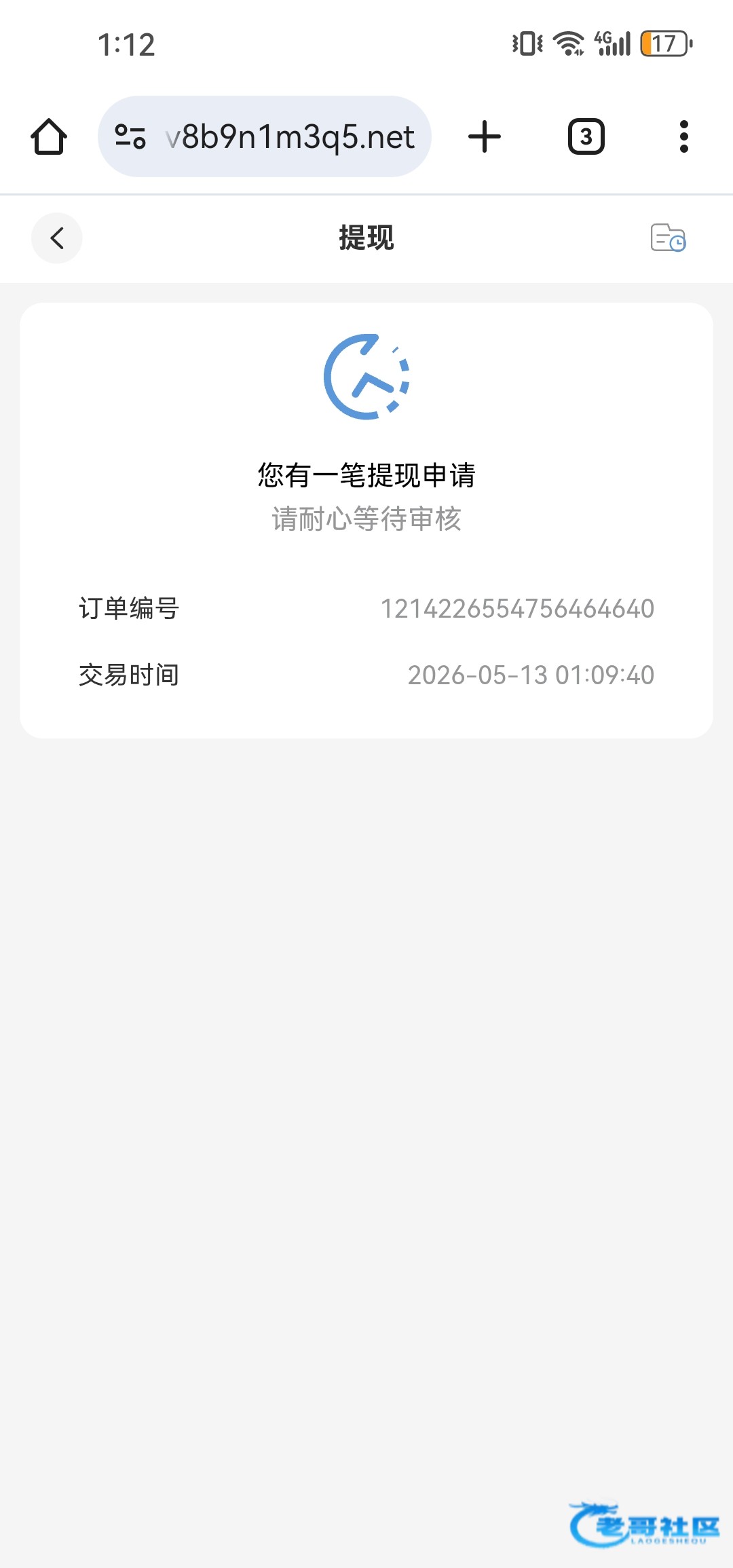Open a new browser tab
The height and width of the screenshot is (1568, 733).
pyautogui.click(x=485, y=136)
